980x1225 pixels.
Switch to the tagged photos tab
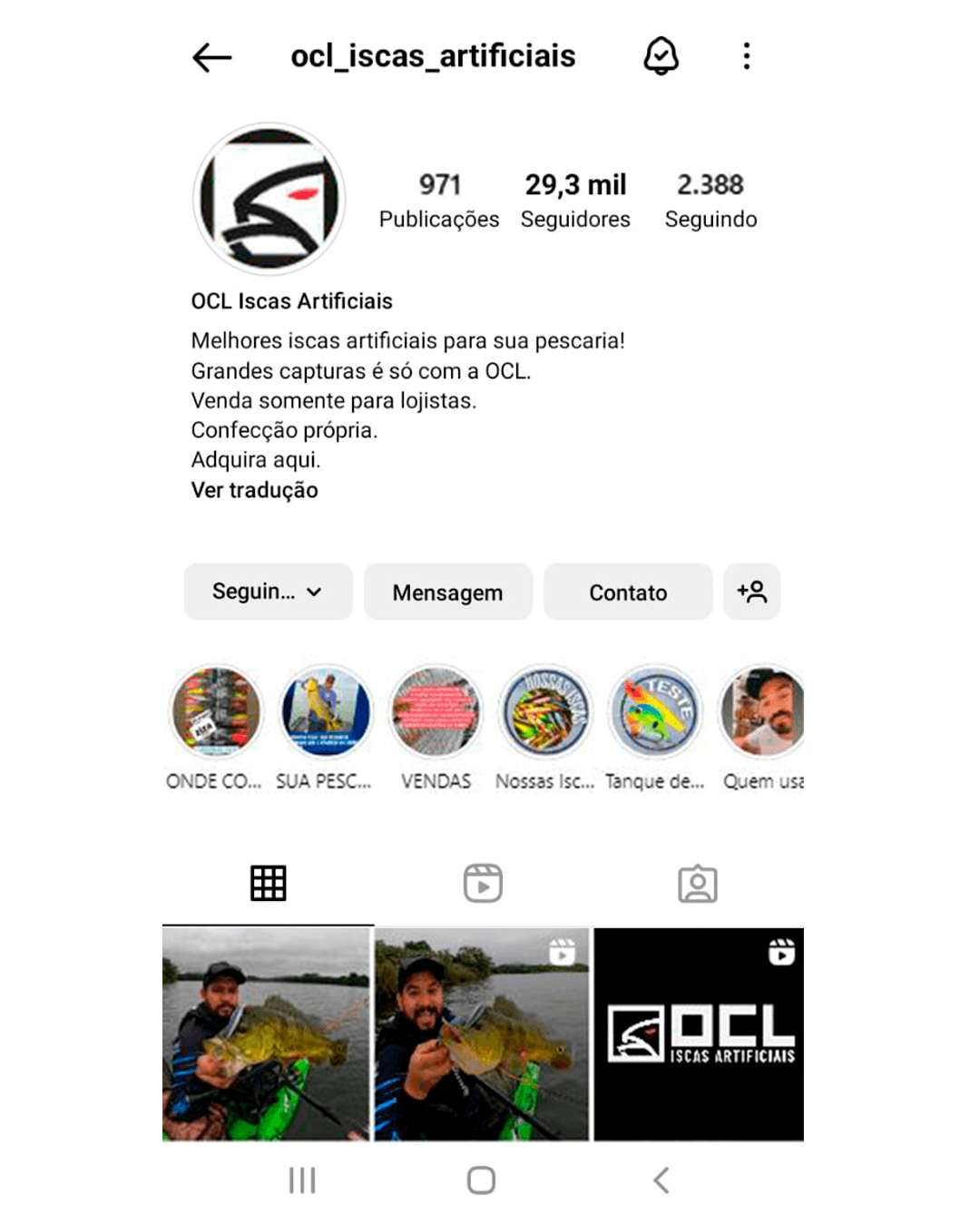pos(697,883)
